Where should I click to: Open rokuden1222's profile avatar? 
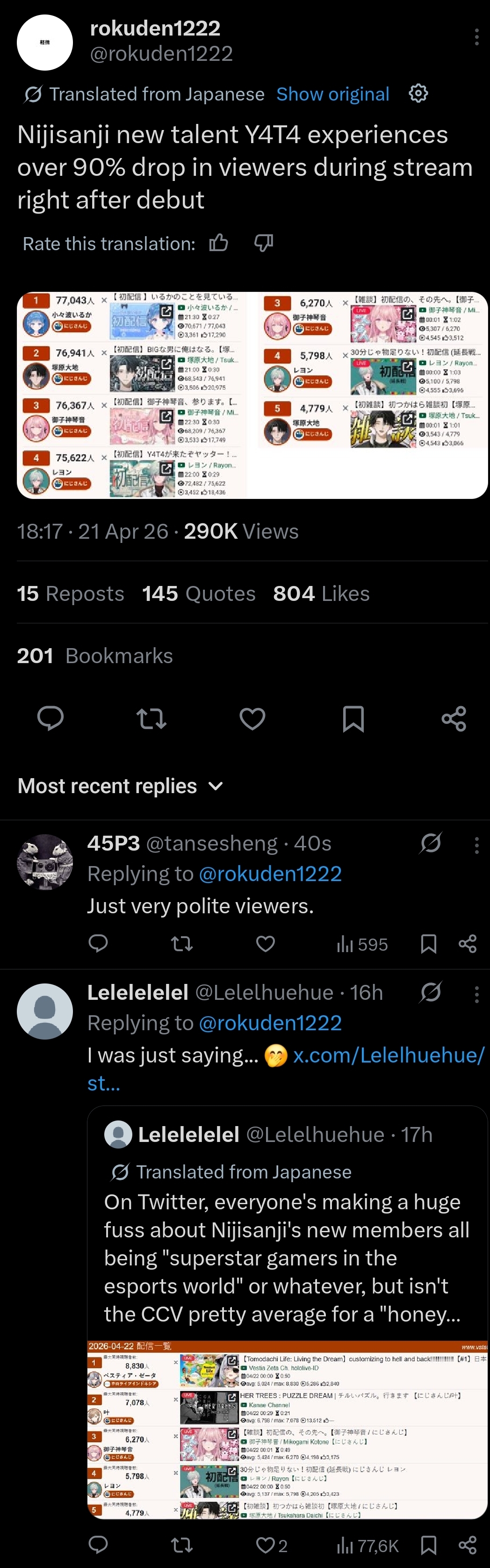coord(44,43)
